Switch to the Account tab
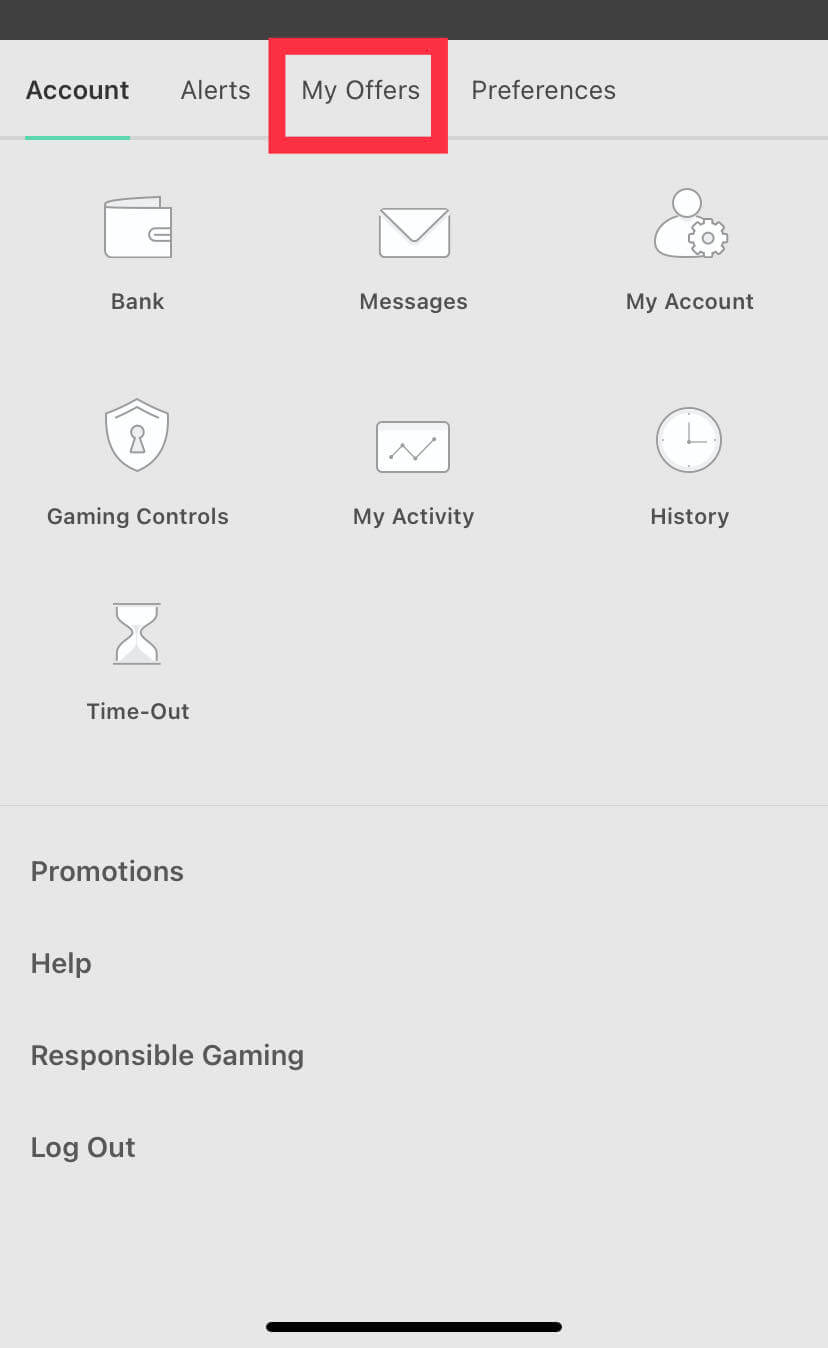Screen dimensions: 828x1348 pyautogui.click(x=77, y=90)
